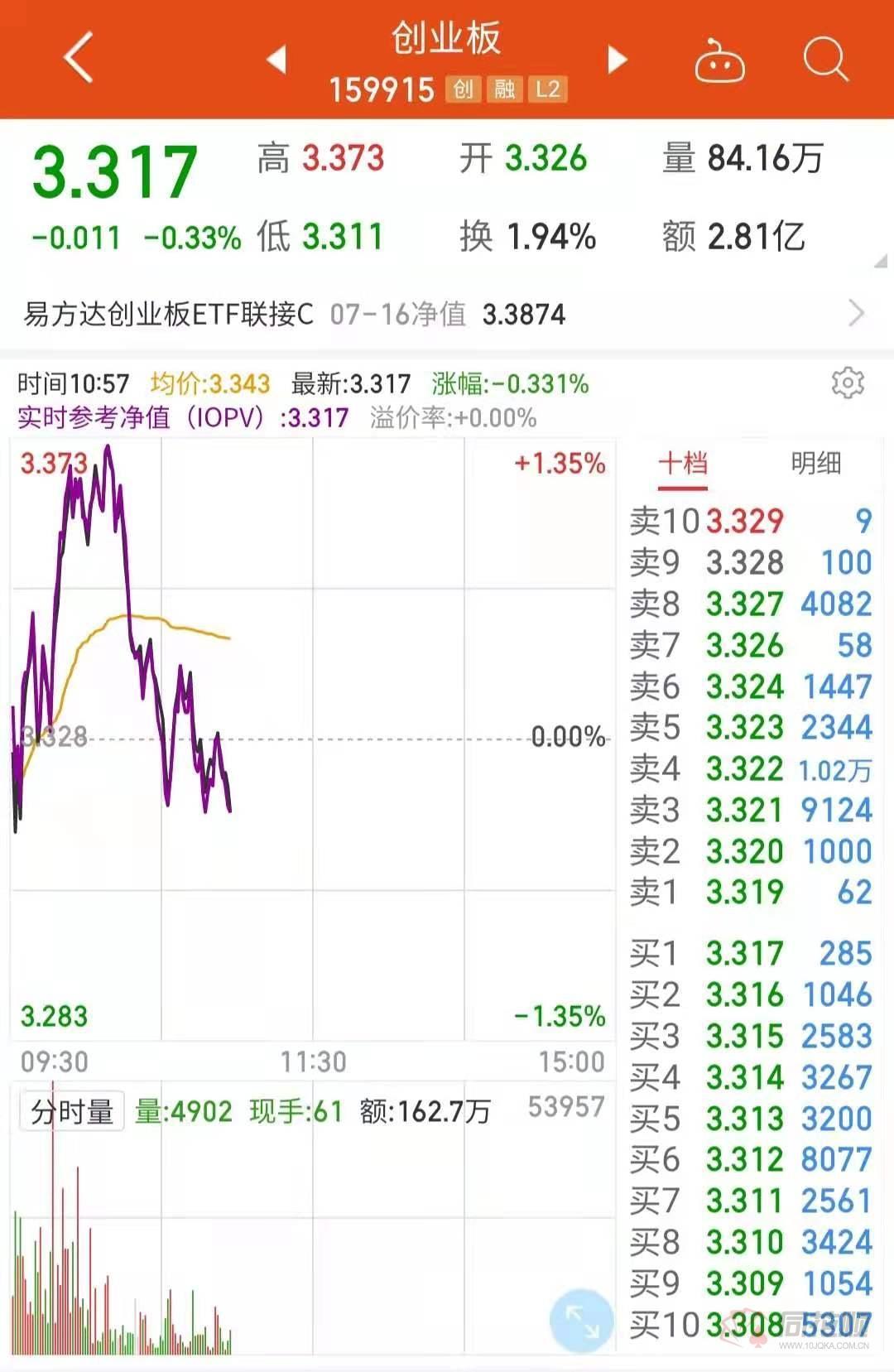This screenshot has width=894, height=1372.
Task: Open chart settings gear
Action: (848, 383)
